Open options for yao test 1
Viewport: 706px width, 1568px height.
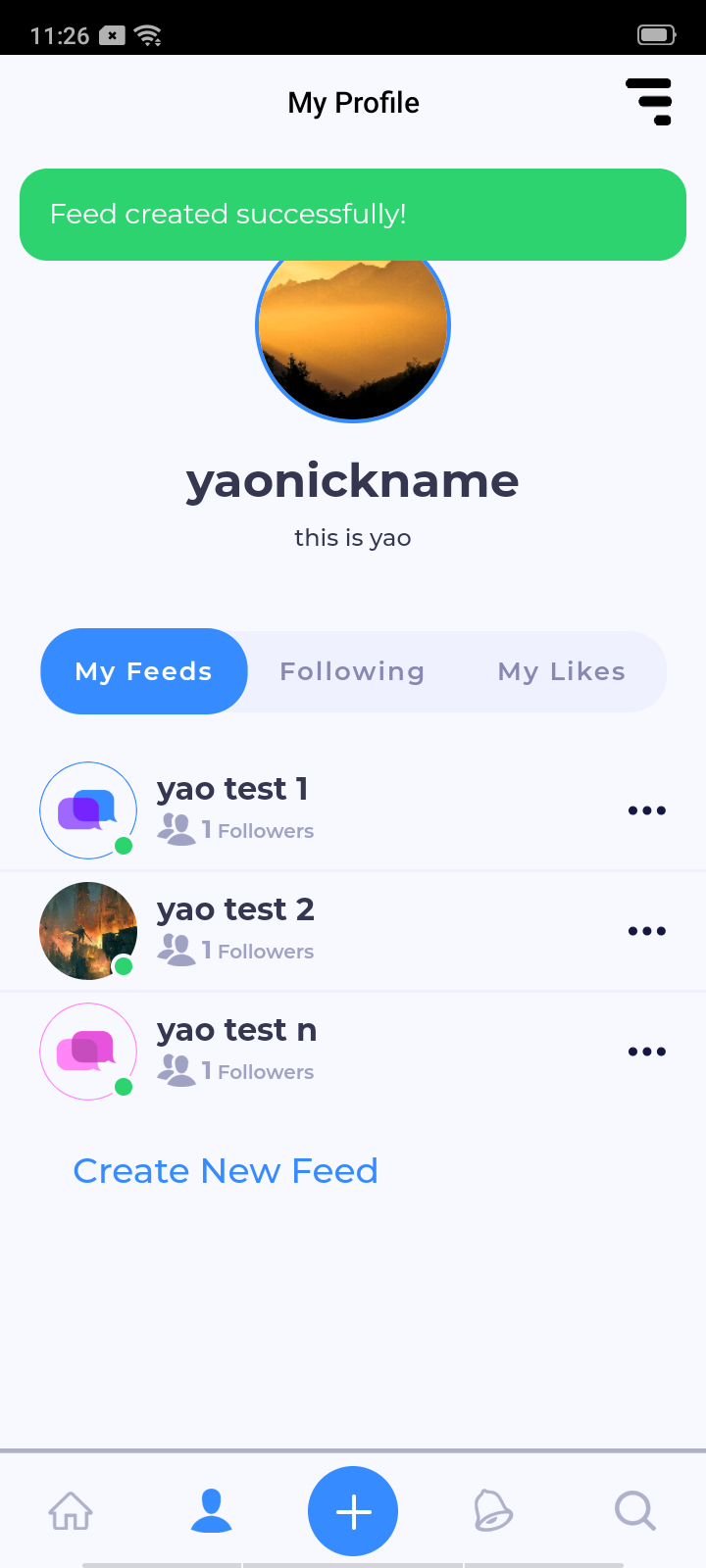pyautogui.click(x=646, y=810)
